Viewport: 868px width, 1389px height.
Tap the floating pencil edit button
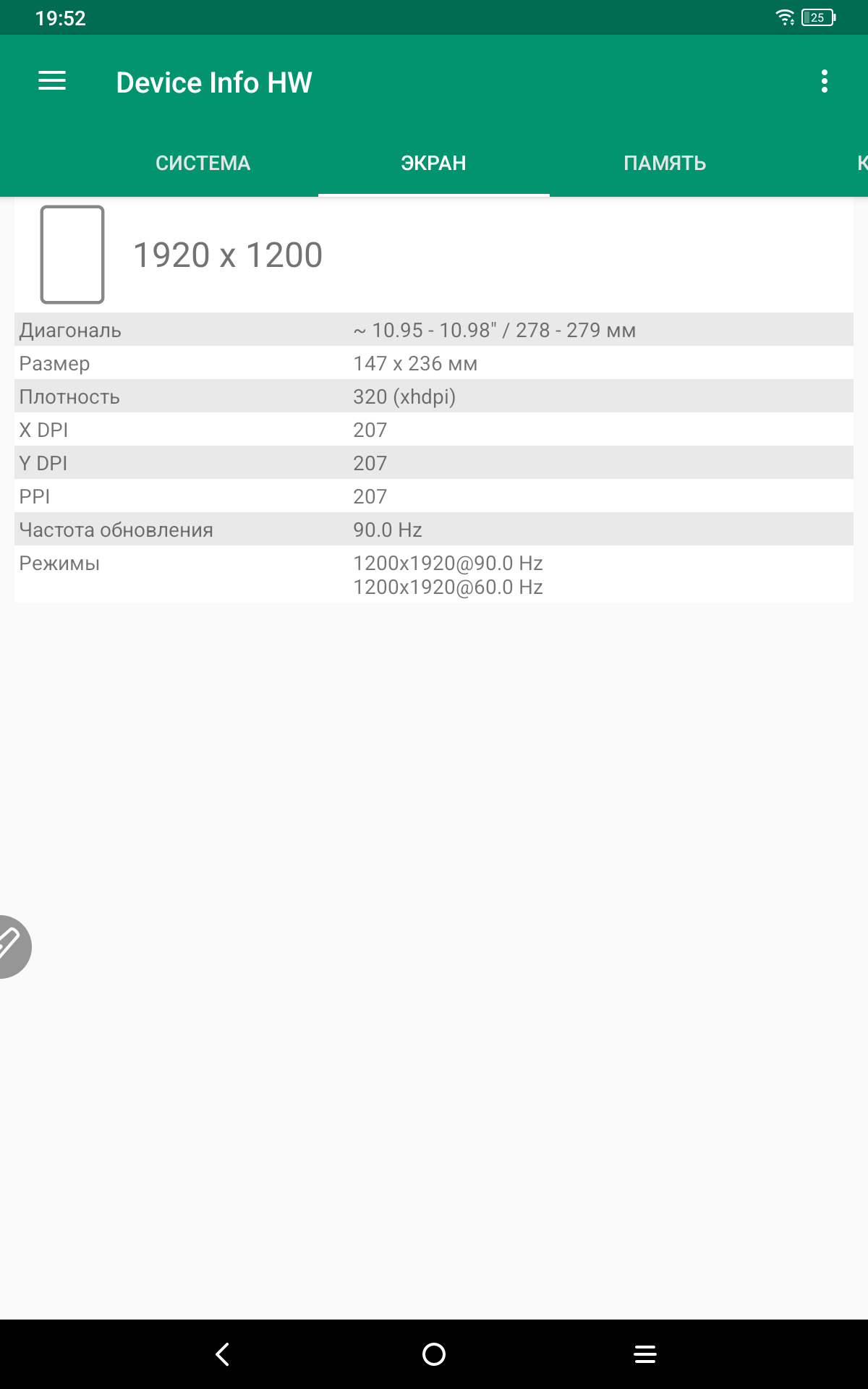pyautogui.click(x=12, y=946)
